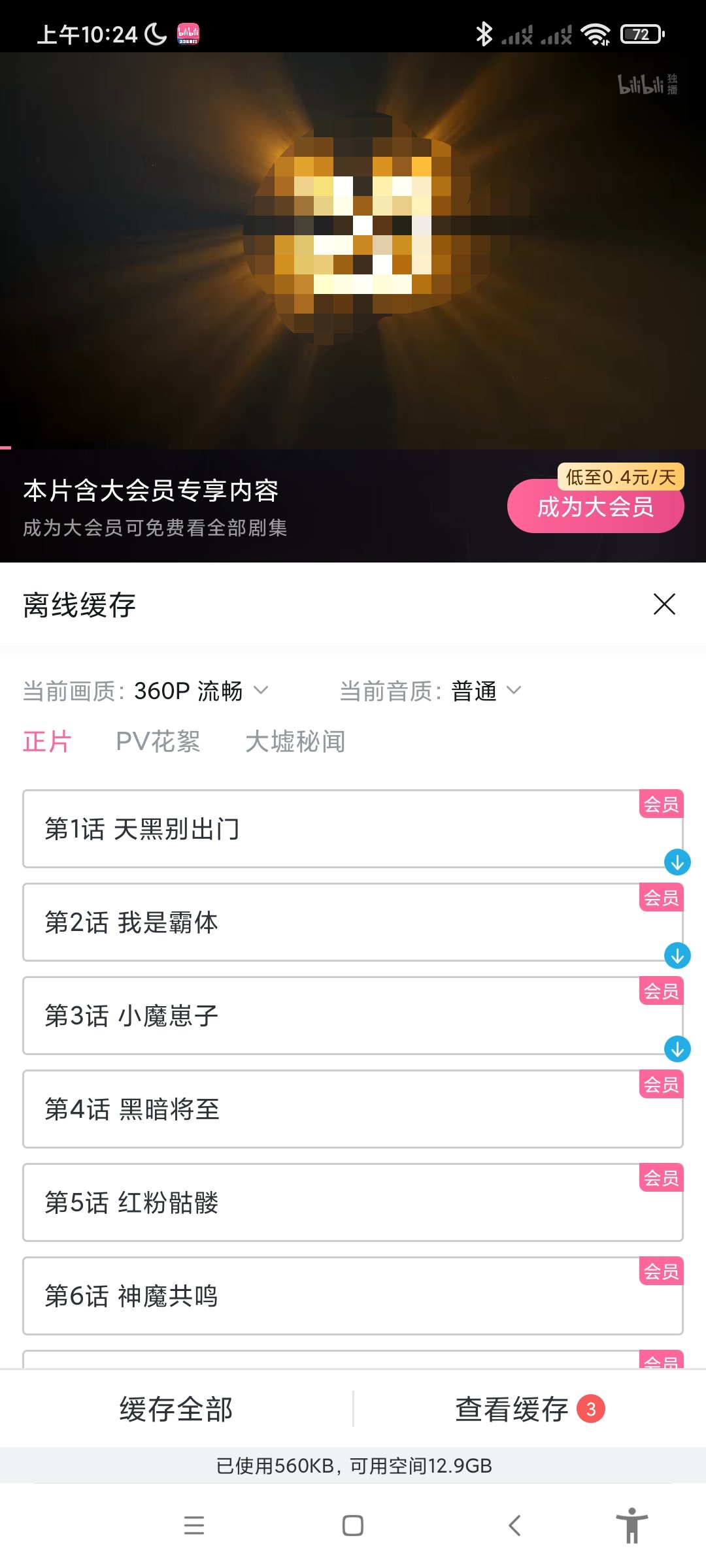
Task: Close the 离线缓存 panel
Action: [x=664, y=604]
